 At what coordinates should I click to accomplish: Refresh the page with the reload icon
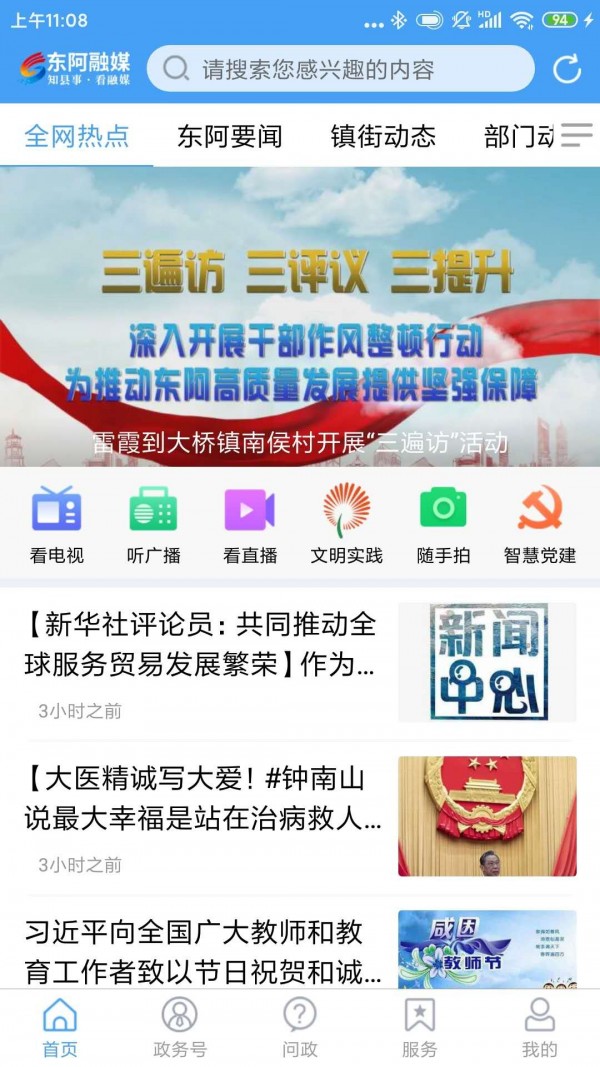coord(567,69)
